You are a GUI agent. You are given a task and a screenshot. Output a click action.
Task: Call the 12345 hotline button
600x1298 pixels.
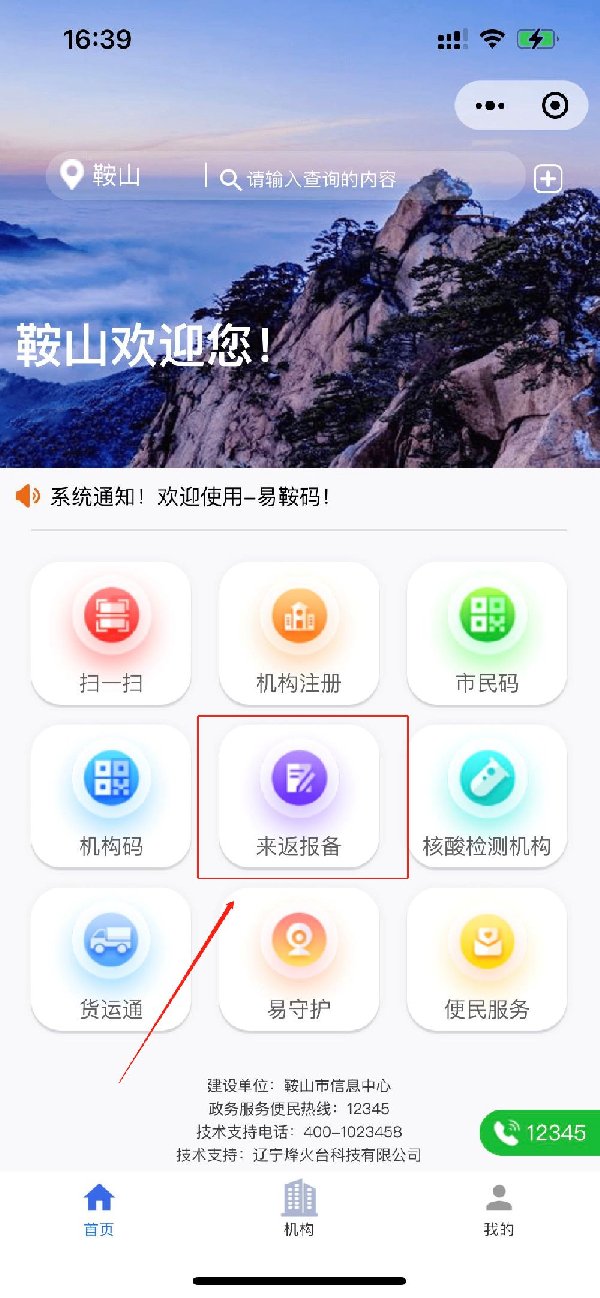point(542,1132)
